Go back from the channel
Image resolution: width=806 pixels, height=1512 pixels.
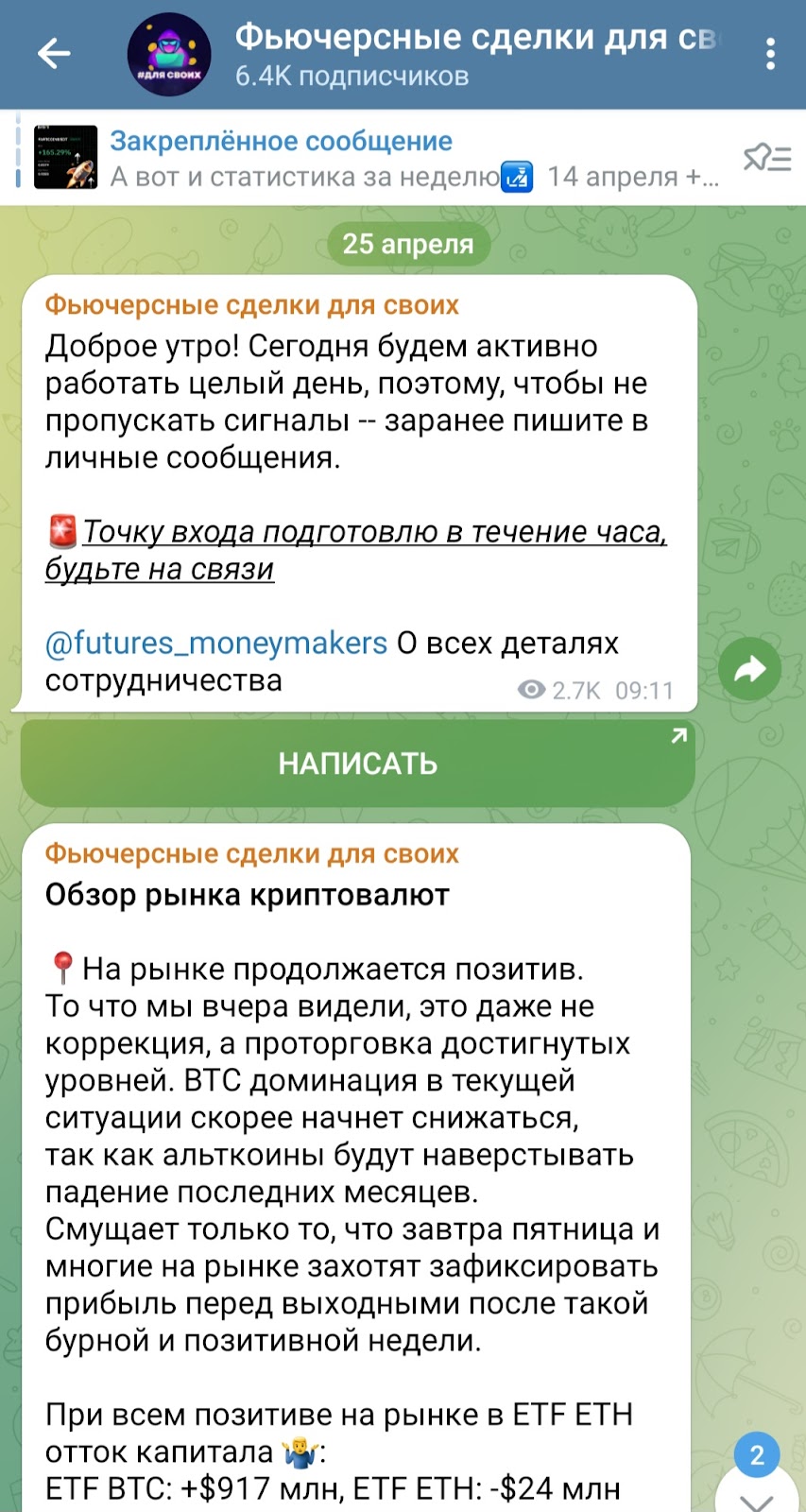(54, 54)
